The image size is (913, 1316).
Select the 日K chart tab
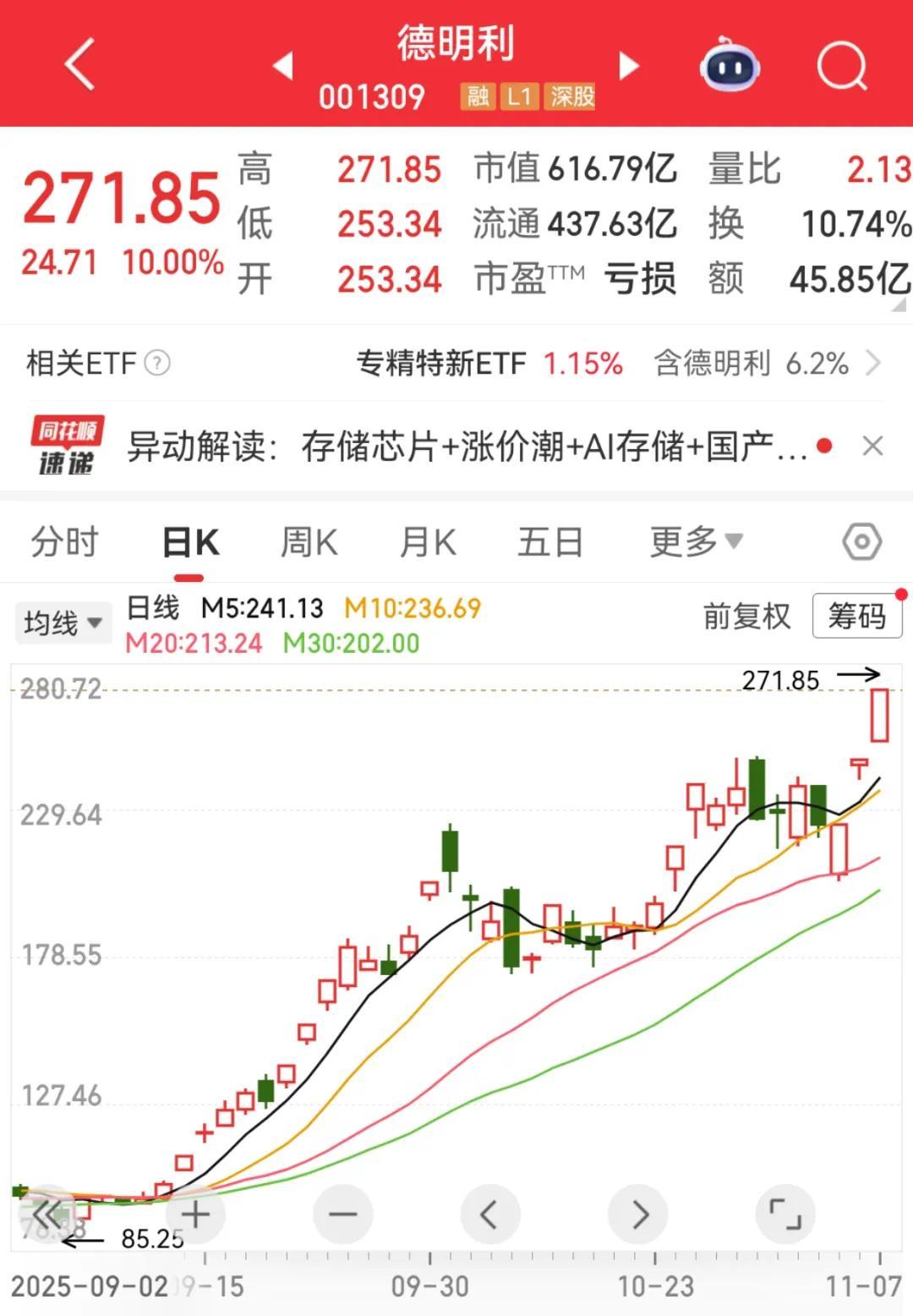click(190, 542)
